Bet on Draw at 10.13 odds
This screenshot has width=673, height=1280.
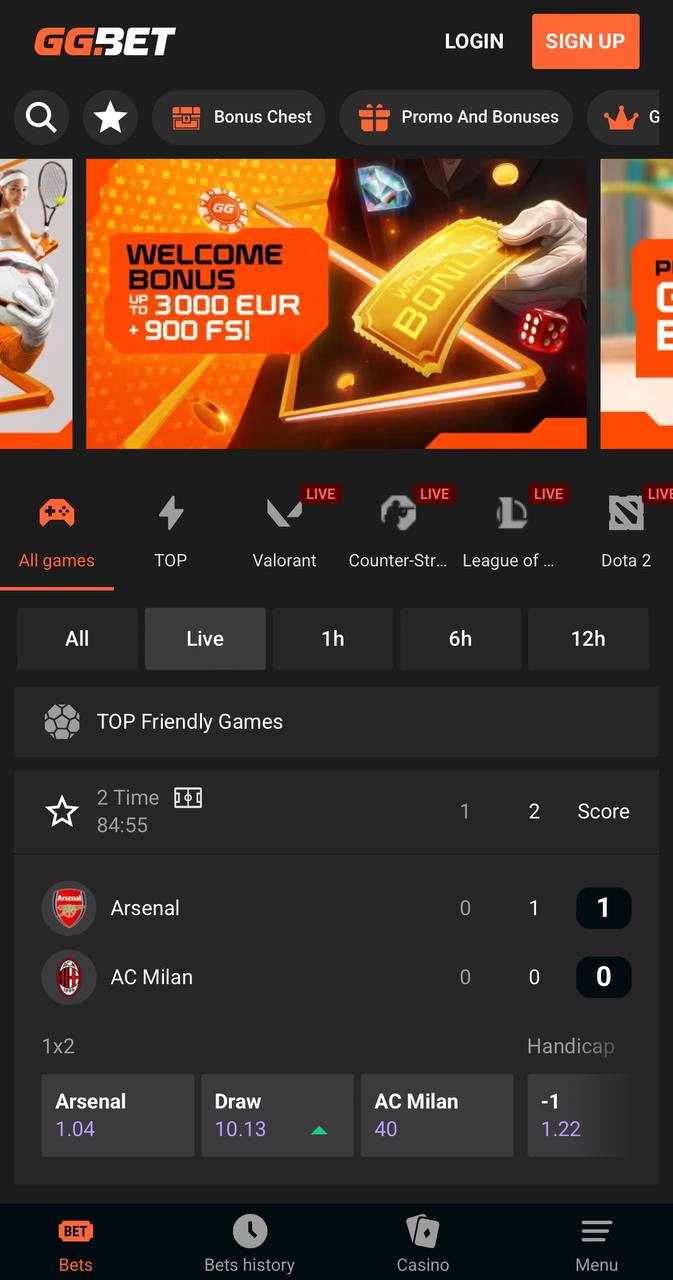click(x=278, y=1115)
